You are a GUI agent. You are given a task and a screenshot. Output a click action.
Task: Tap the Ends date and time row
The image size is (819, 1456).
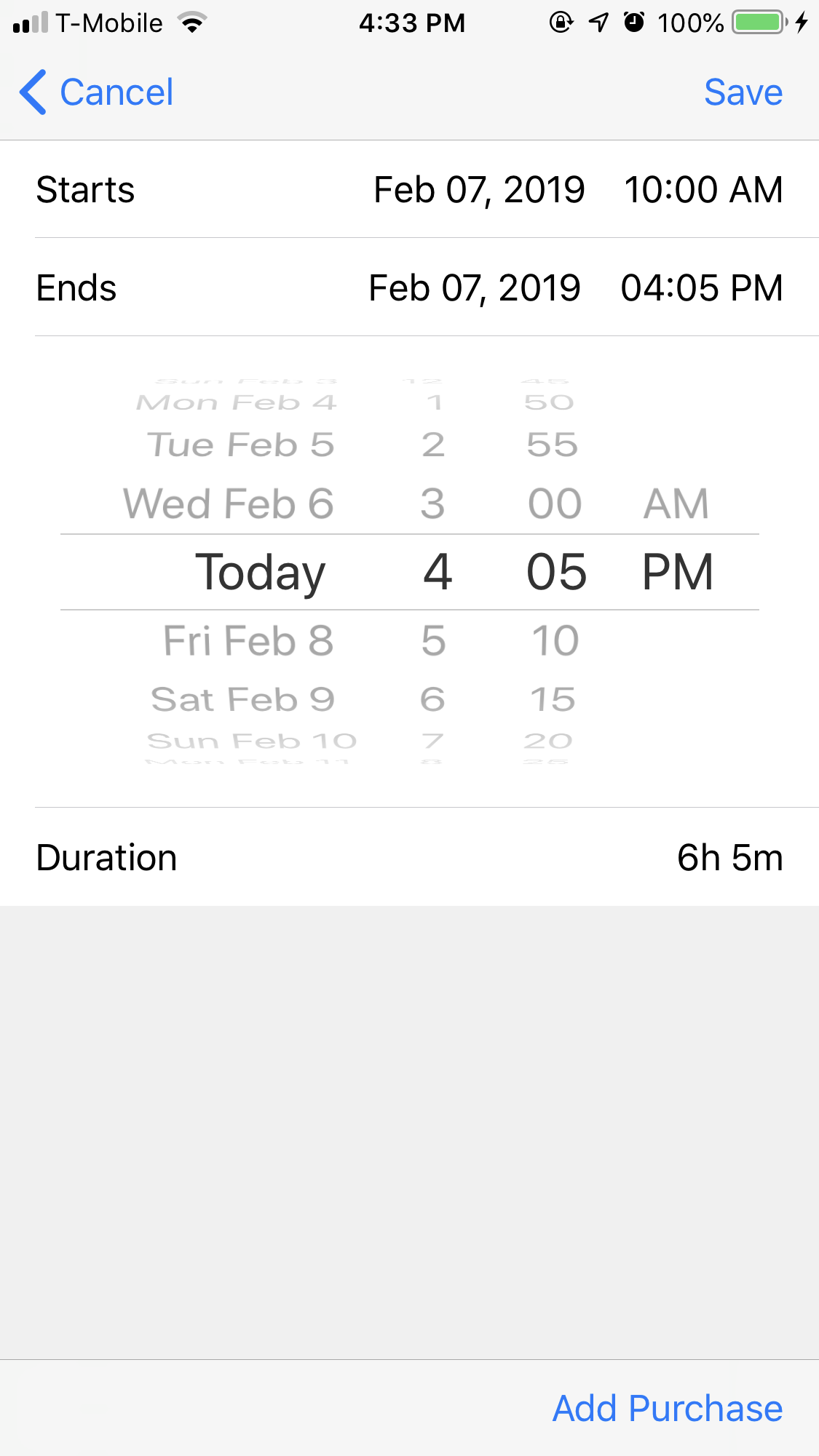coord(409,288)
